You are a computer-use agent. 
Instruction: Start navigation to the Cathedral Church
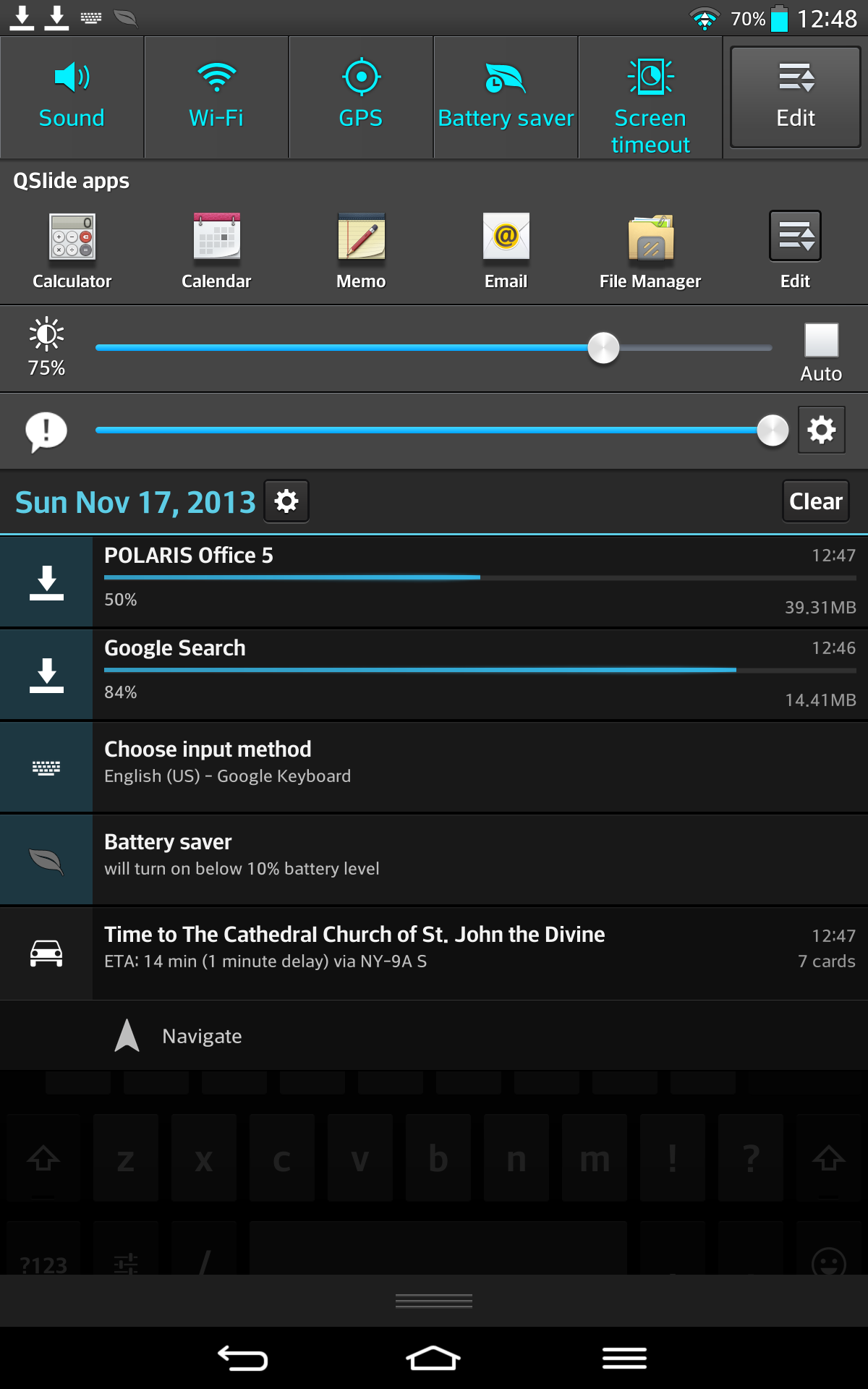coord(181,1036)
